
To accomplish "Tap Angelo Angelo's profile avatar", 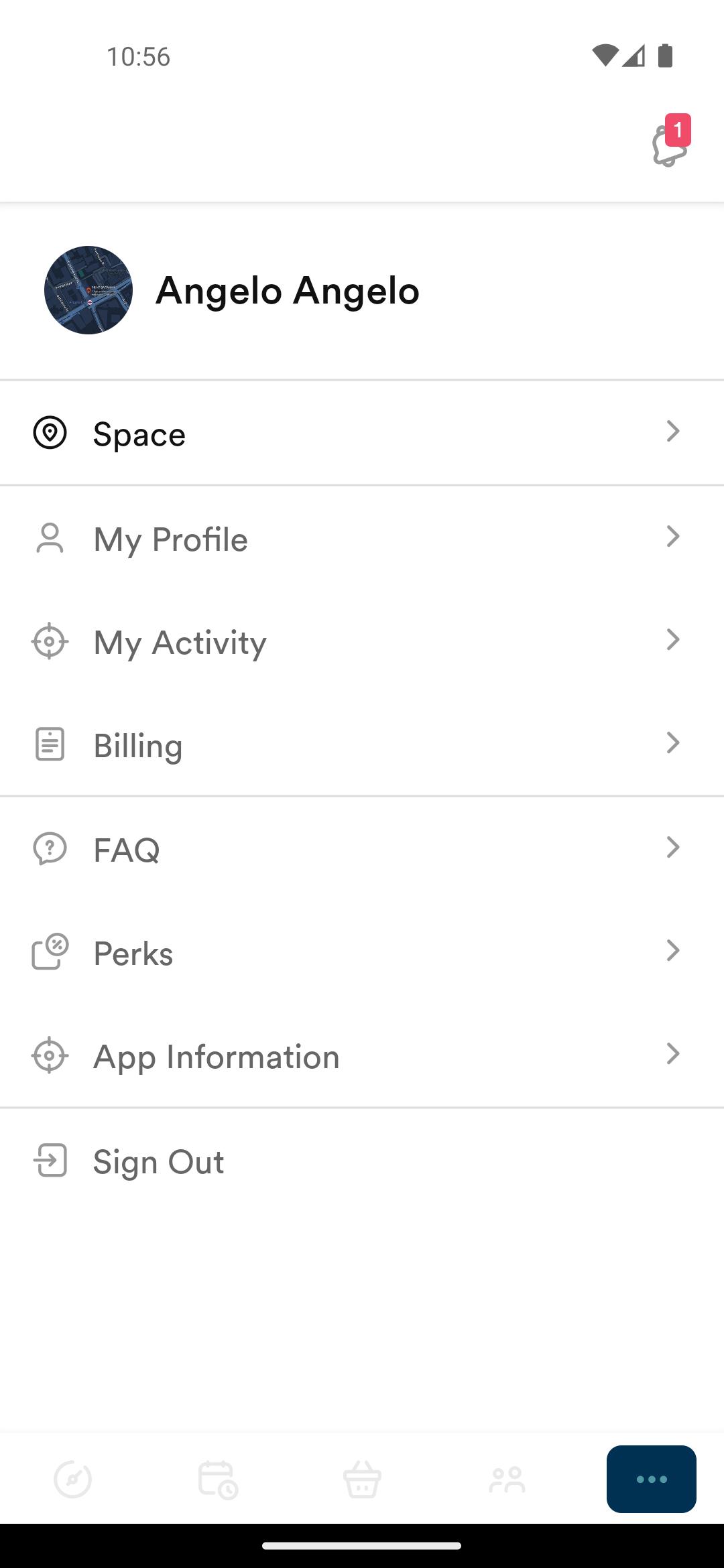I will tap(88, 290).
